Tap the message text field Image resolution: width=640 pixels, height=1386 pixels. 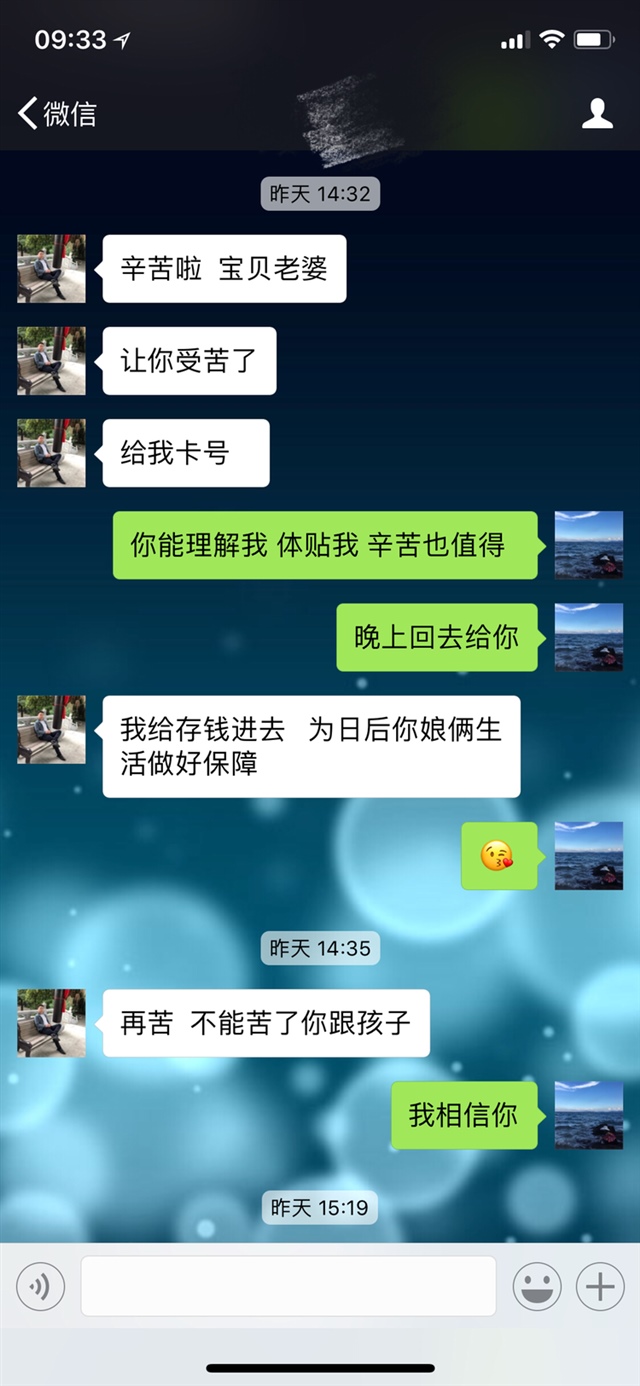[x=288, y=1286]
